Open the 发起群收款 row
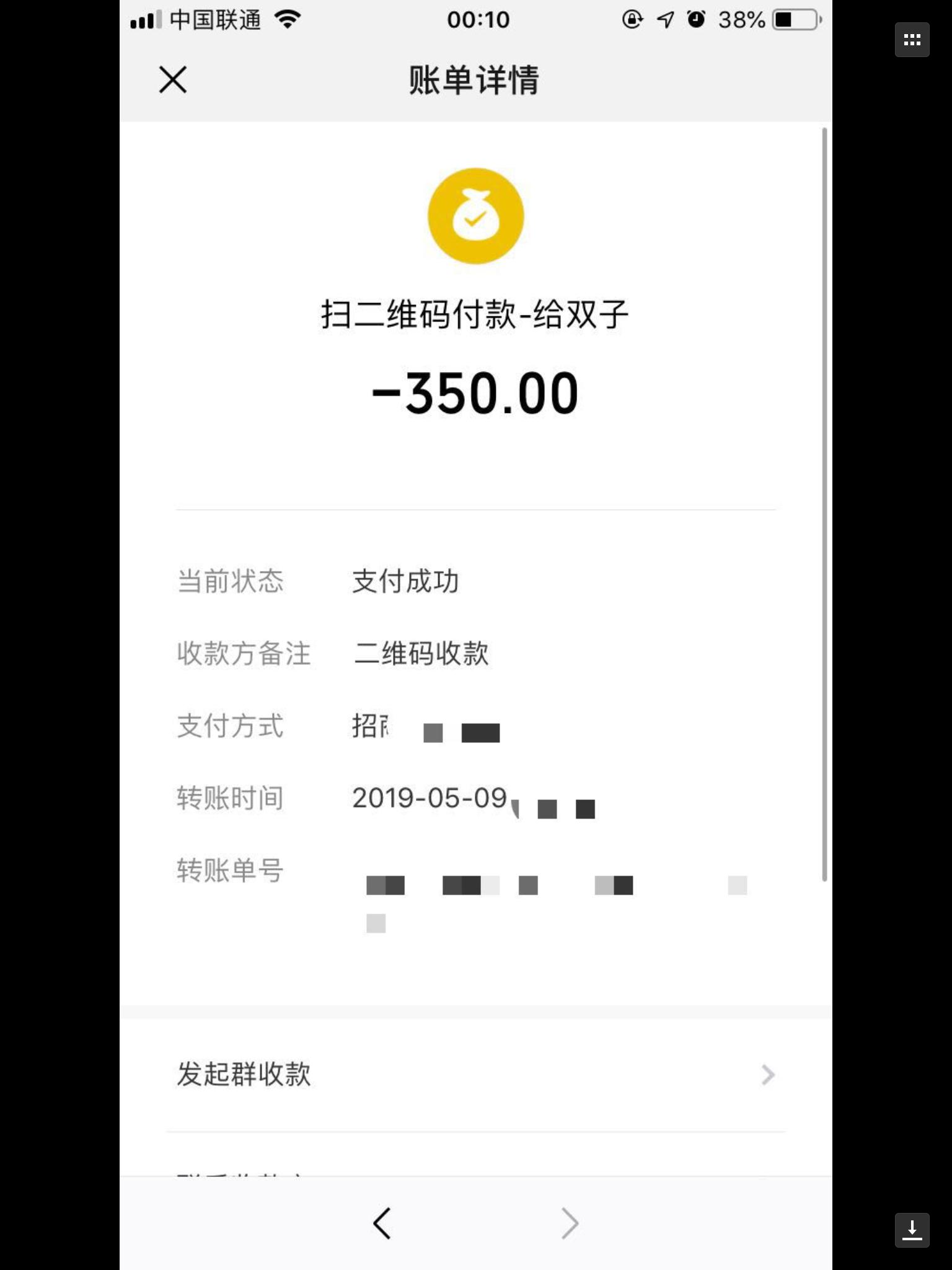This screenshot has width=952, height=1270. pos(475,1075)
